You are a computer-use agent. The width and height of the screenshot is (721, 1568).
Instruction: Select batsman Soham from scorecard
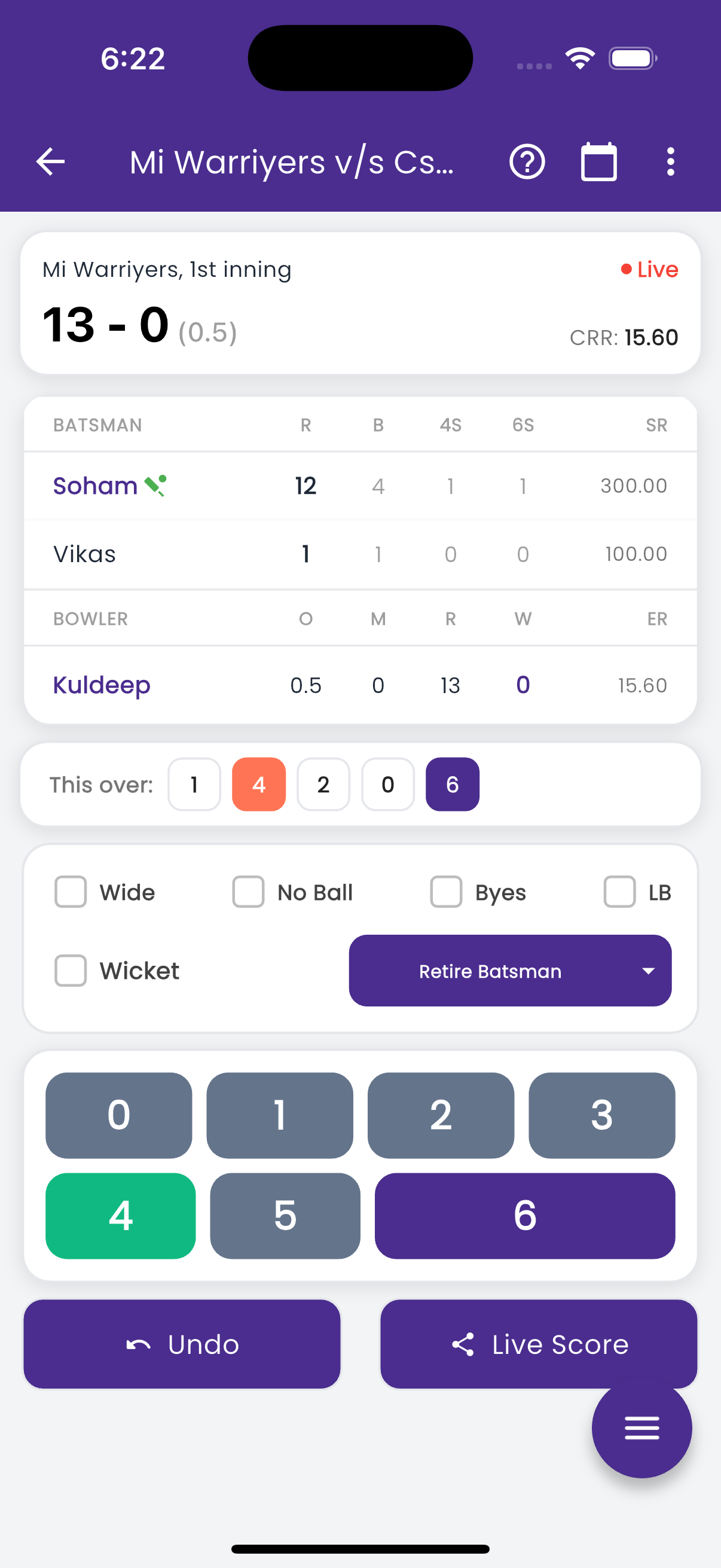pyautogui.click(x=95, y=485)
